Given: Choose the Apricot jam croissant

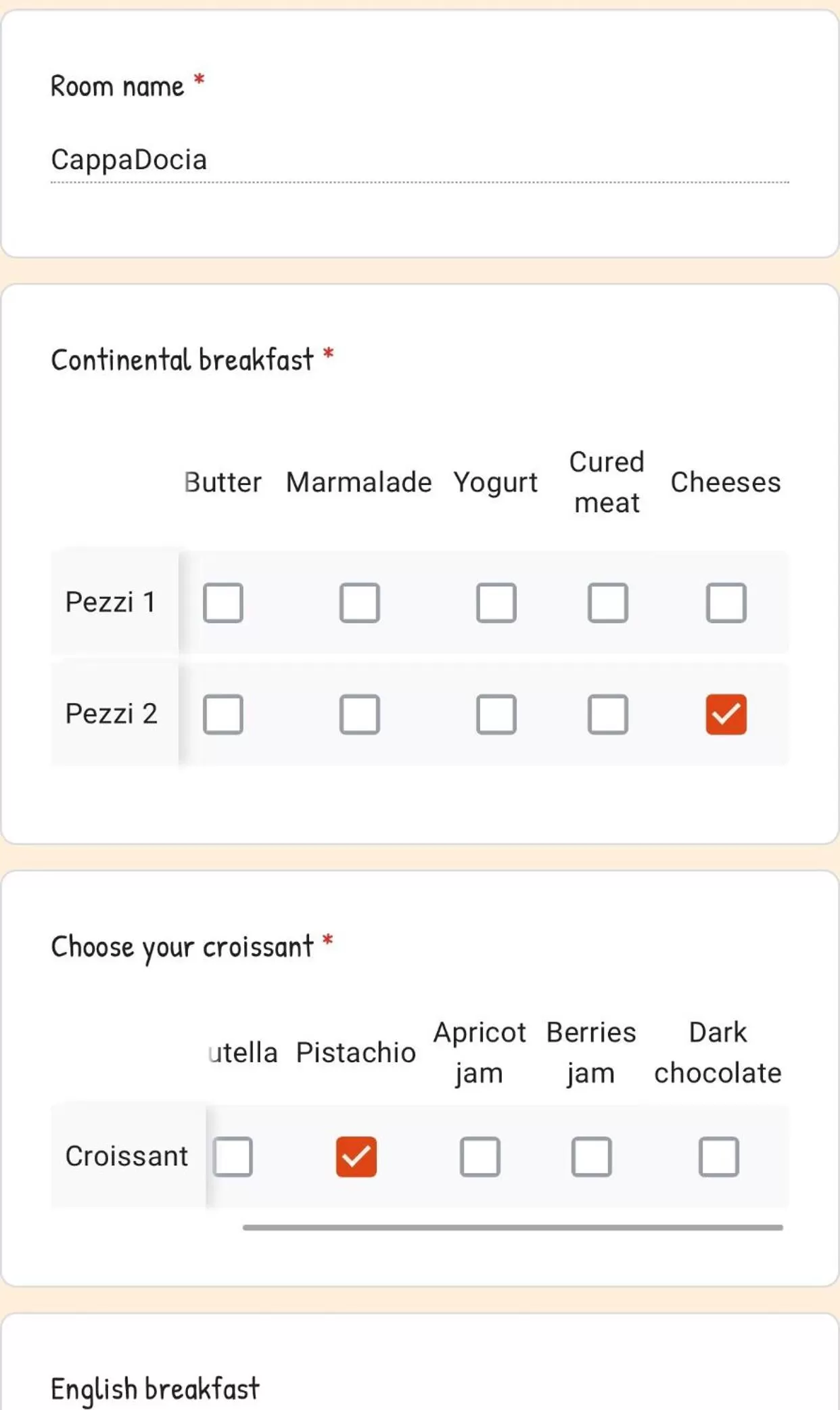Looking at the screenshot, I should [480, 1156].
